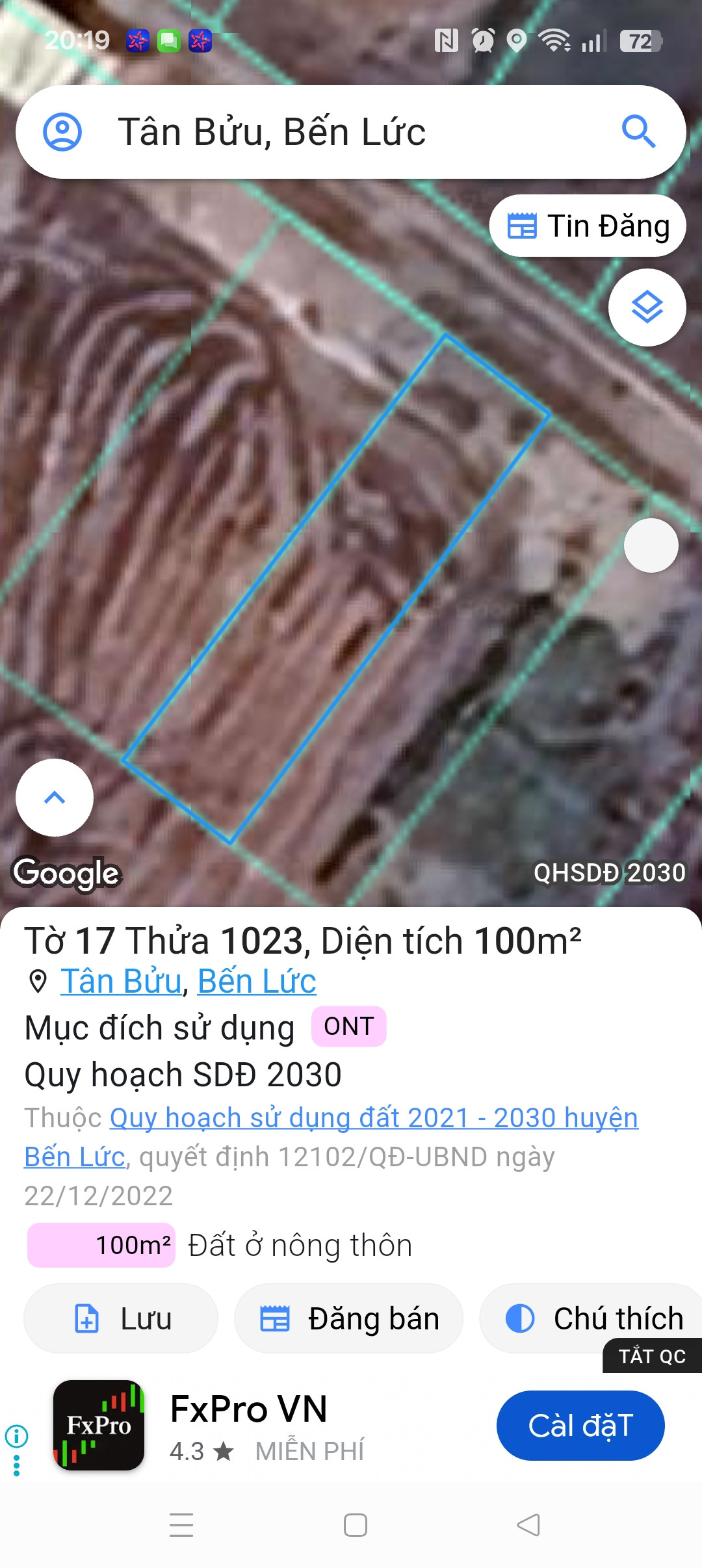Go back with the system back button

528,1525
